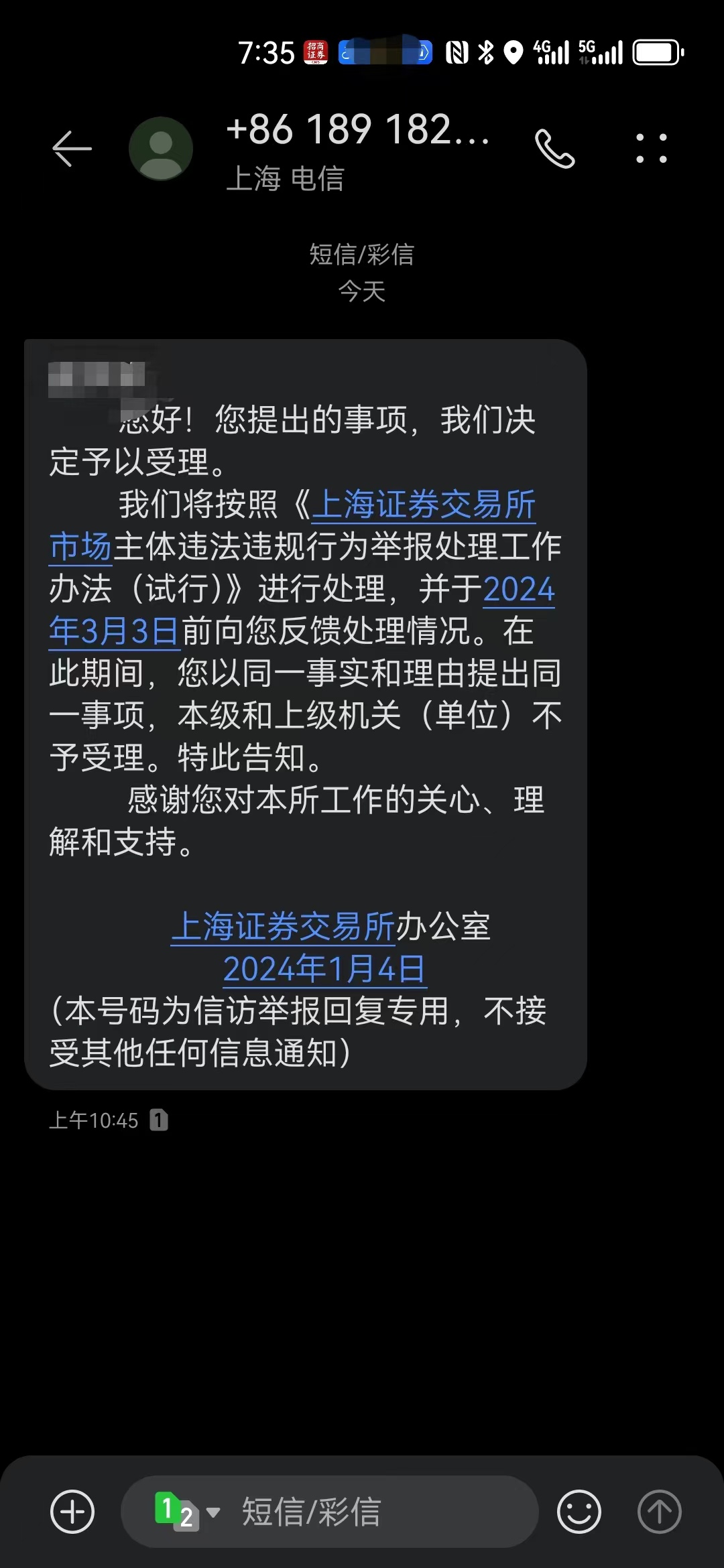The width and height of the screenshot is (724, 1568).
Task: Open the plus attachment button
Action: pyautogui.click(x=72, y=1511)
